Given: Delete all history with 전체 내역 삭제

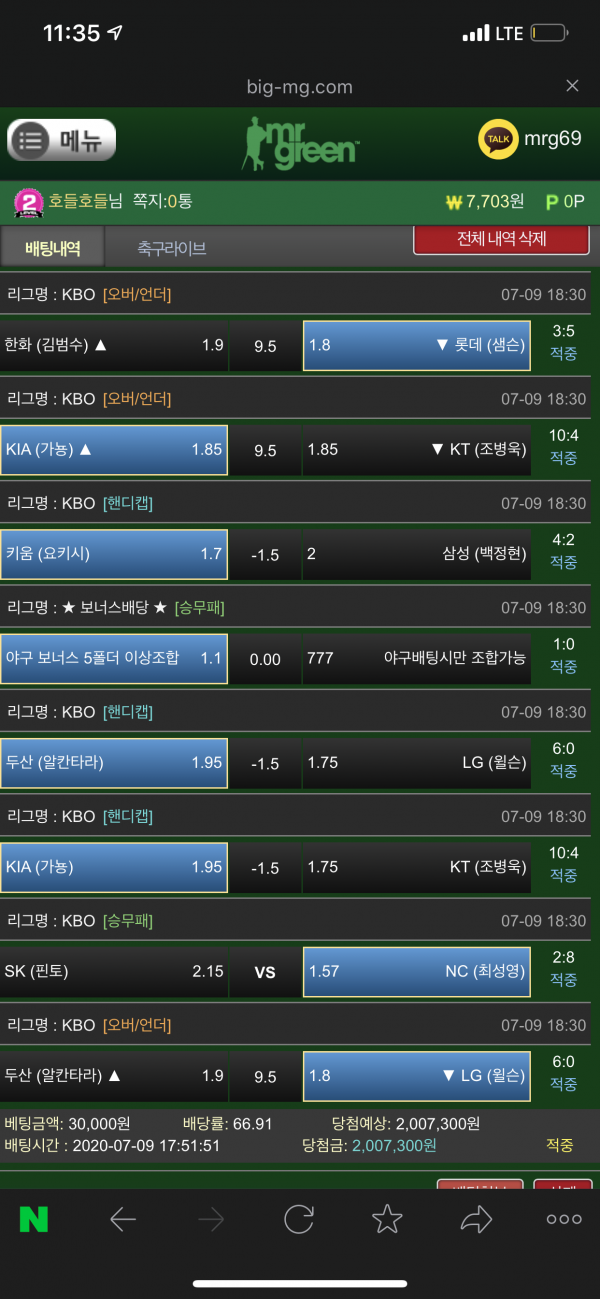Looking at the screenshot, I should [501, 240].
